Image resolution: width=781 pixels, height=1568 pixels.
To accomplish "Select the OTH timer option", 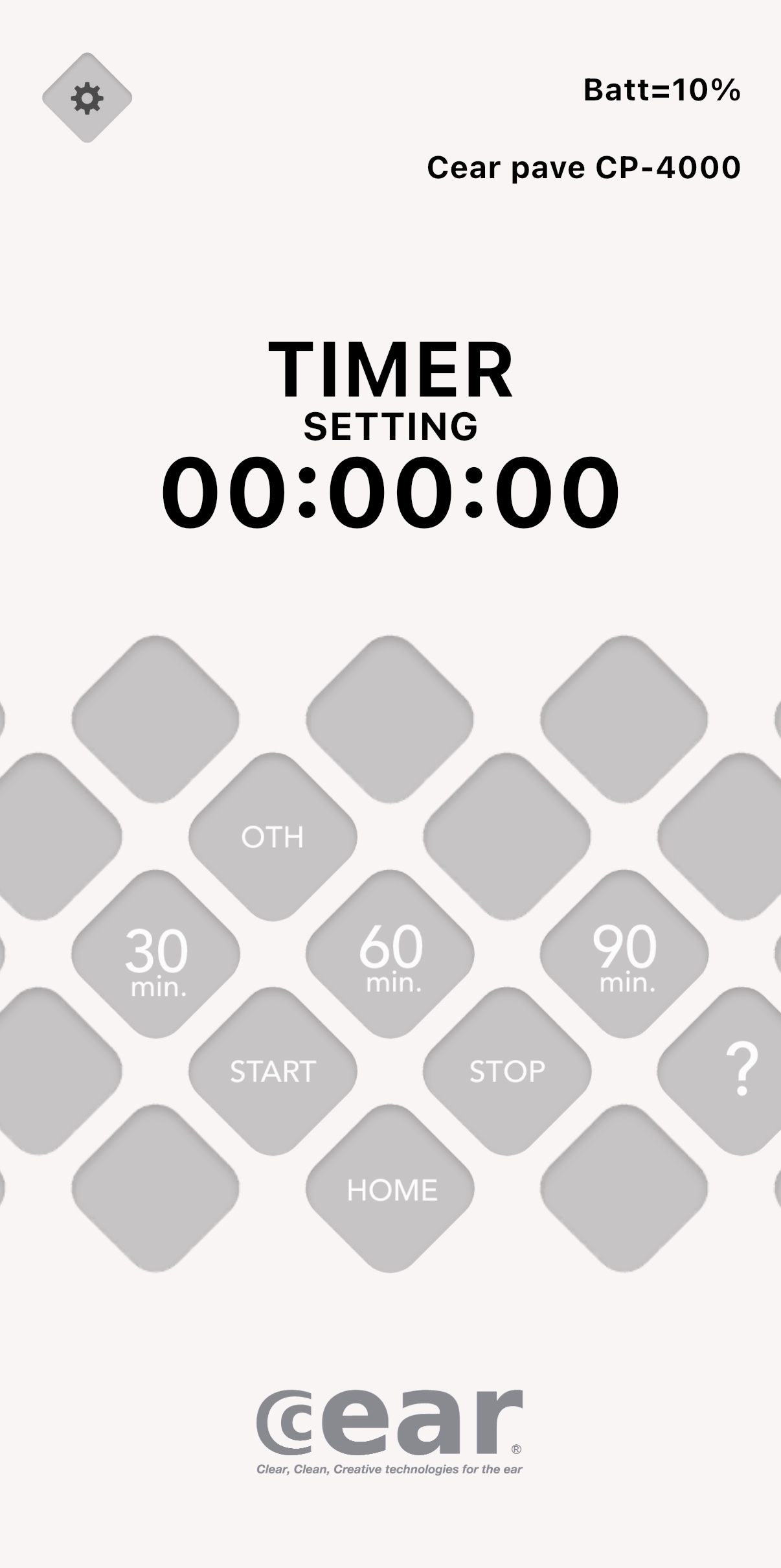I will coord(273,836).
